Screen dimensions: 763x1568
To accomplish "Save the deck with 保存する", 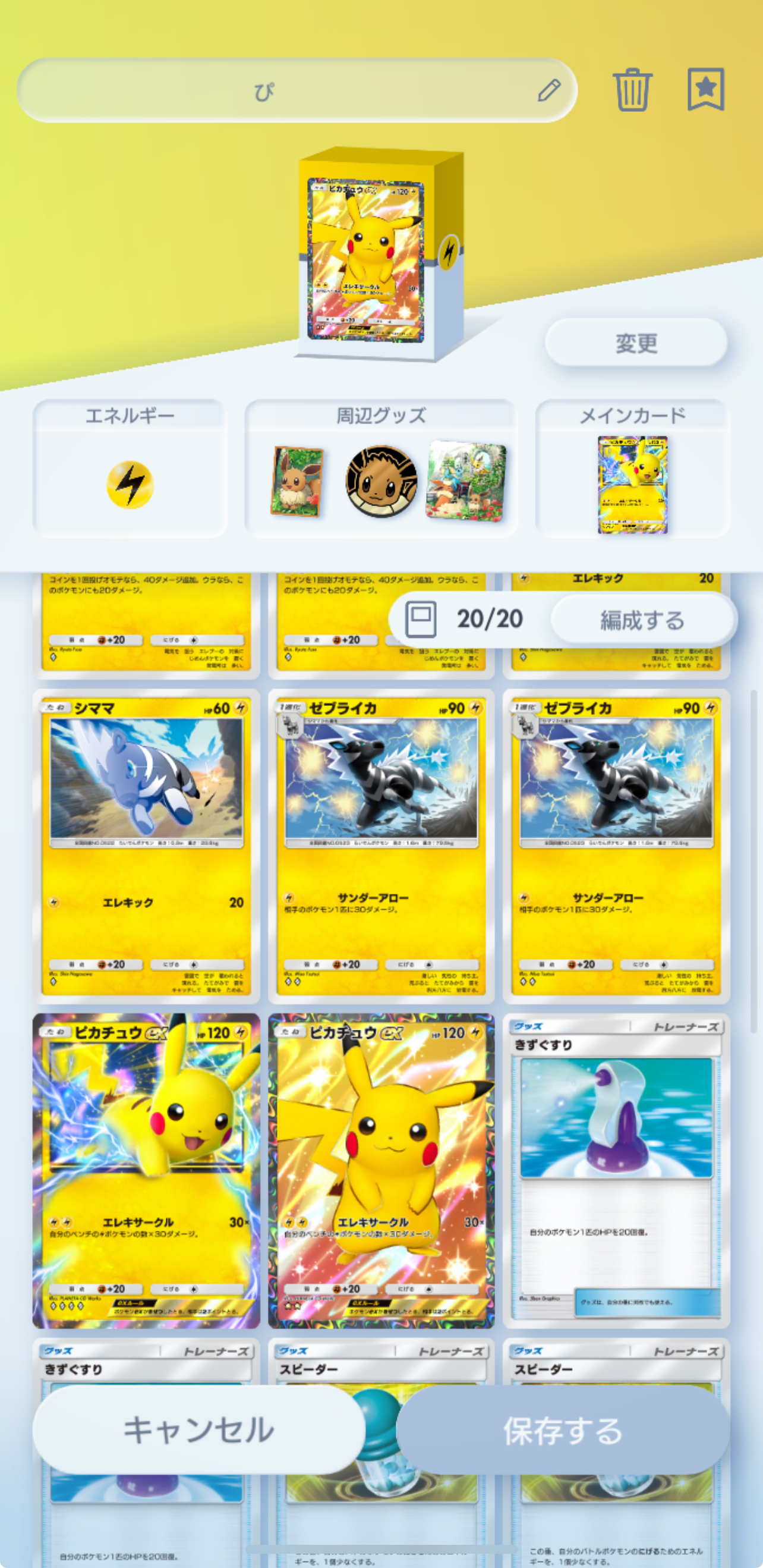I will pyautogui.click(x=563, y=1429).
